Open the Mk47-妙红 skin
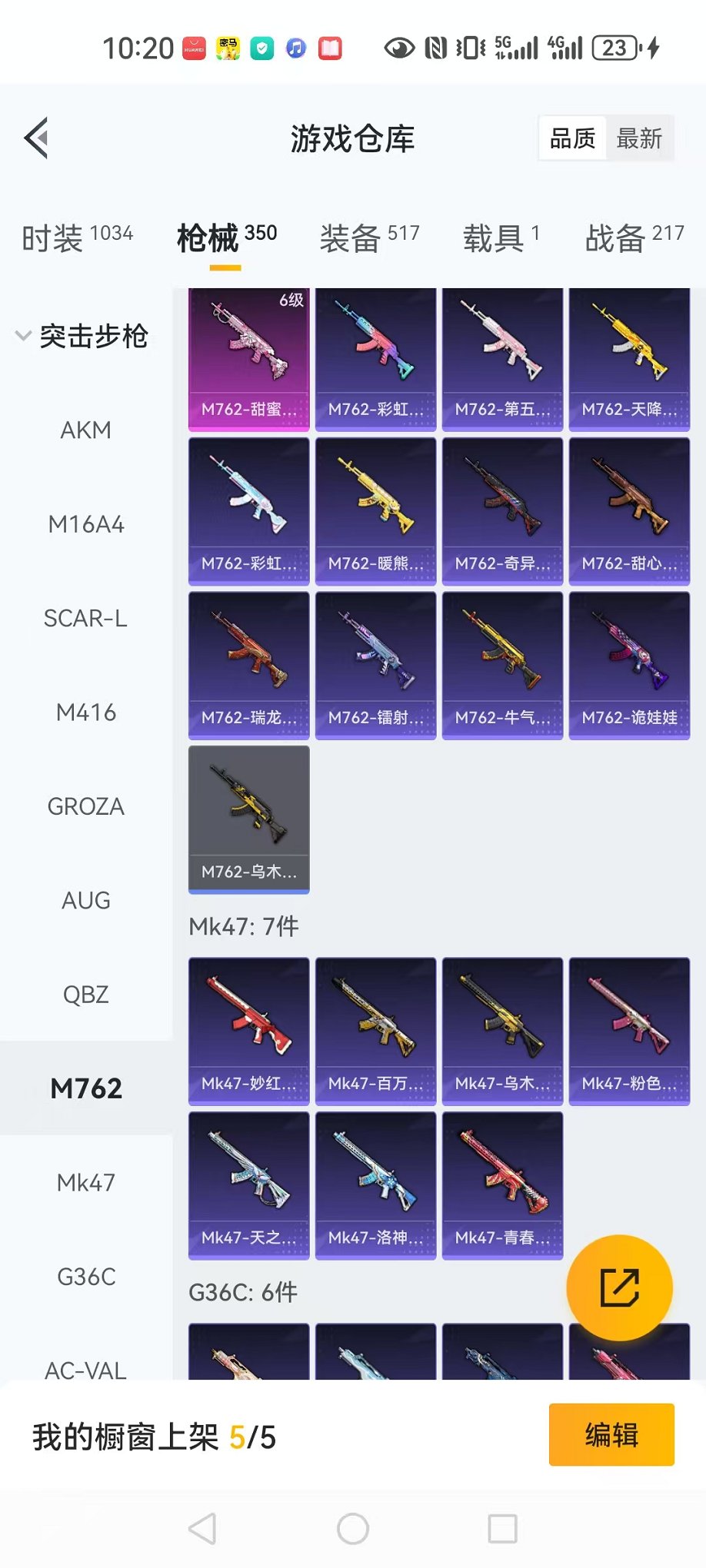706x1568 pixels. [248, 1031]
